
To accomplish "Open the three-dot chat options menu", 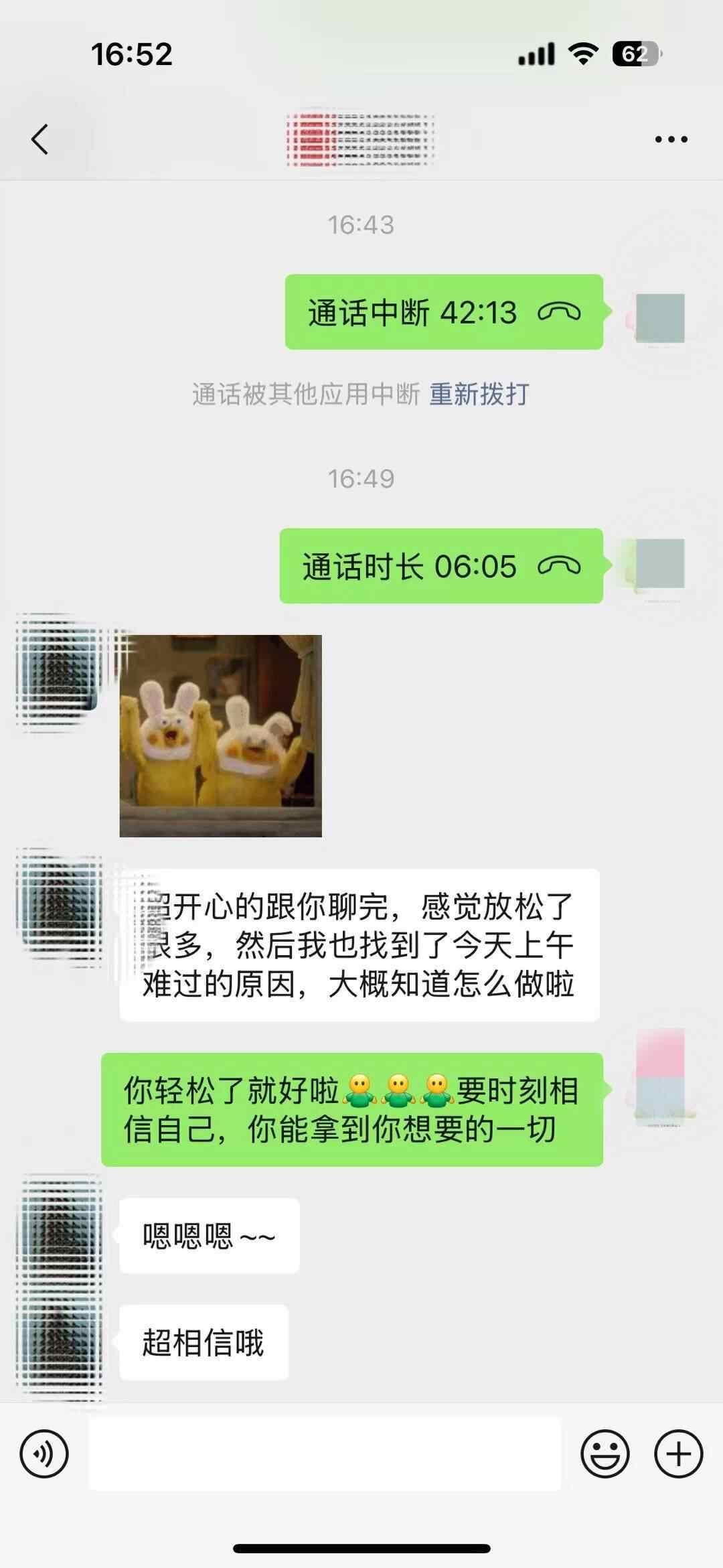I will 671,139.
